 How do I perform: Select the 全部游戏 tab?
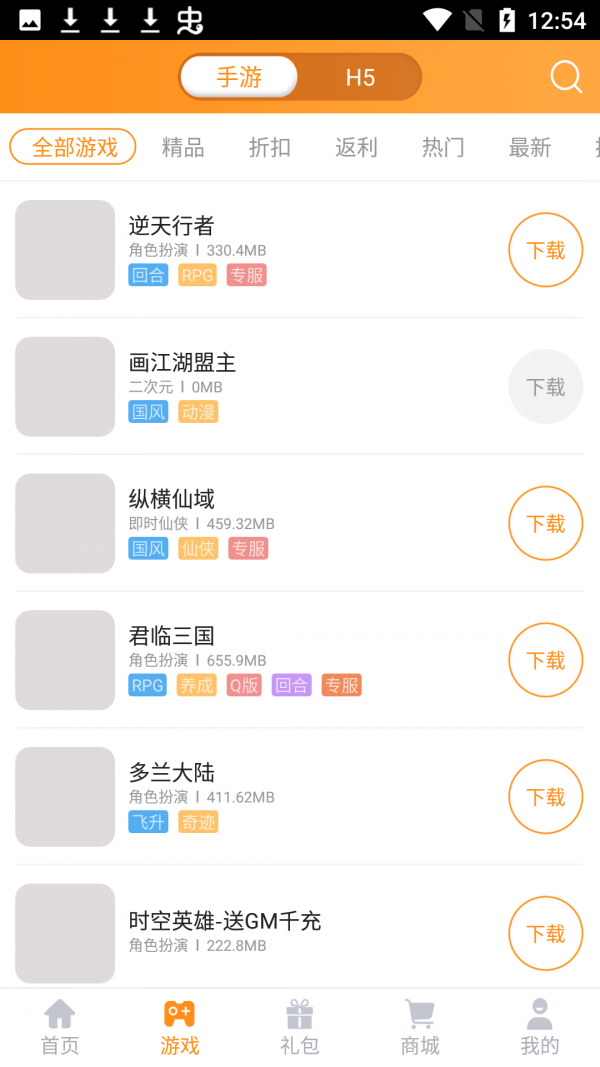tap(75, 147)
